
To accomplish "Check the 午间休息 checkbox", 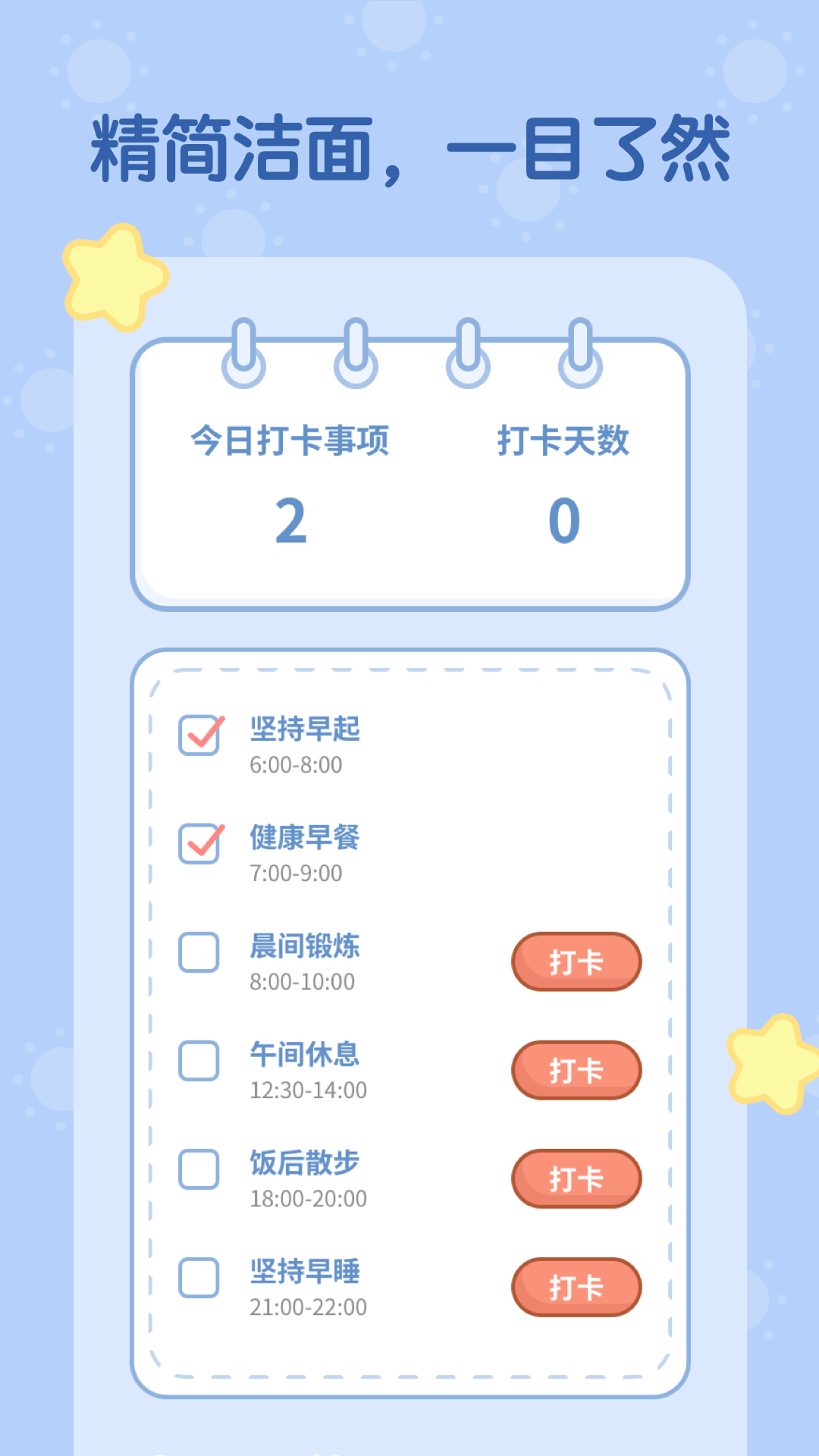I will click(199, 1059).
